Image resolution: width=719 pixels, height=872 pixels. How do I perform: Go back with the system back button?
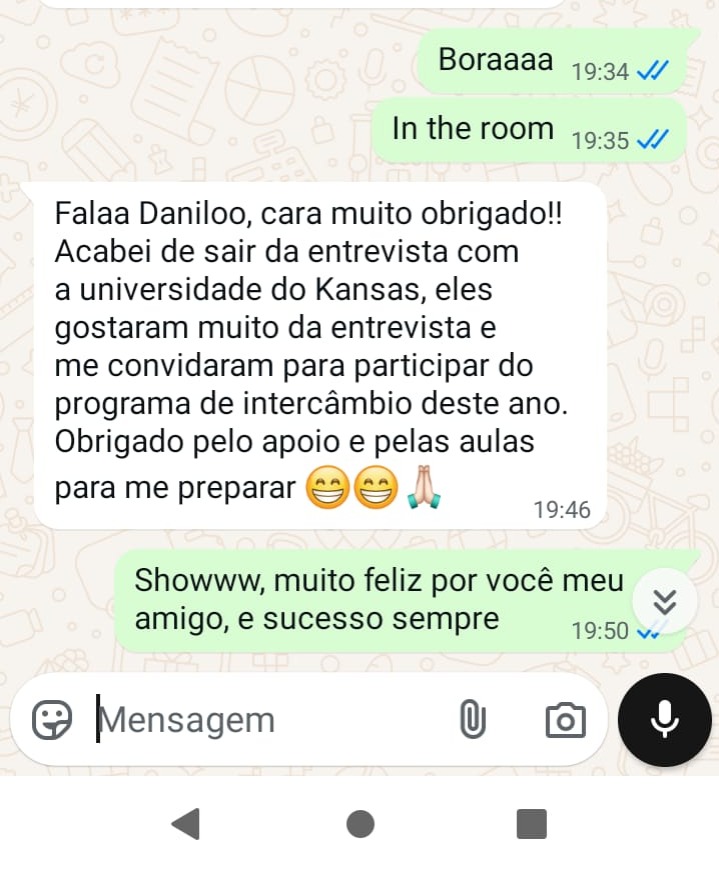click(186, 824)
